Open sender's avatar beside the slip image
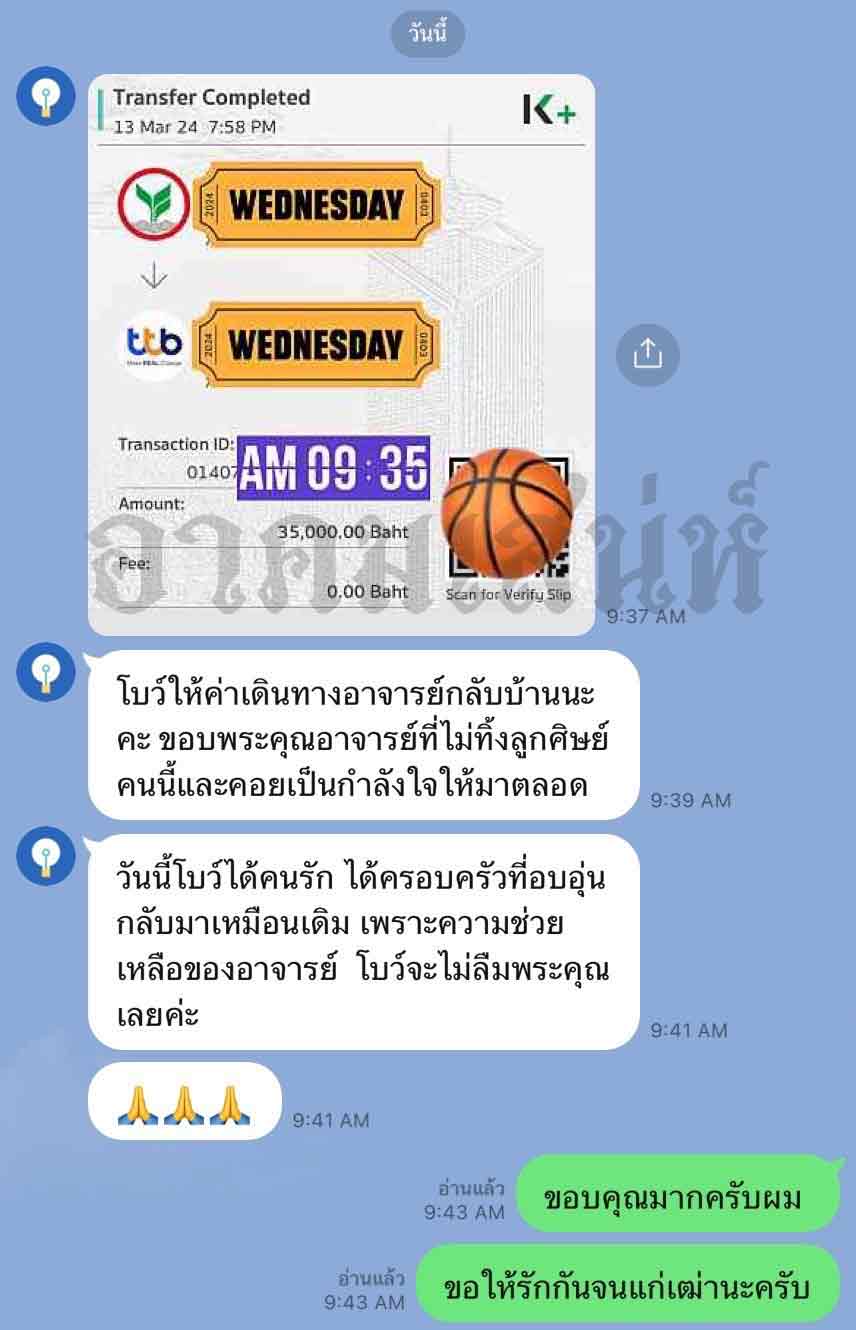The height and width of the screenshot is (1330, 856). (46, 96)
